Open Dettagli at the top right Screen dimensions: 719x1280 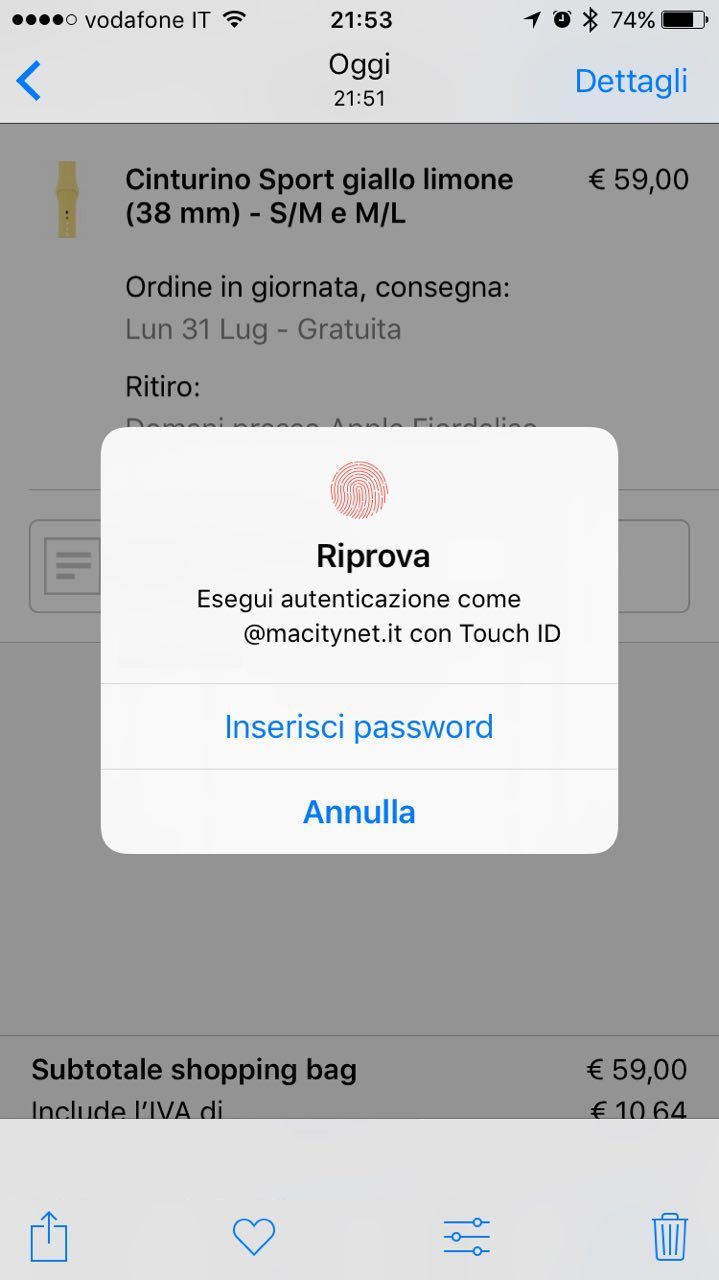pyautogui.click(x=631, y=81)
